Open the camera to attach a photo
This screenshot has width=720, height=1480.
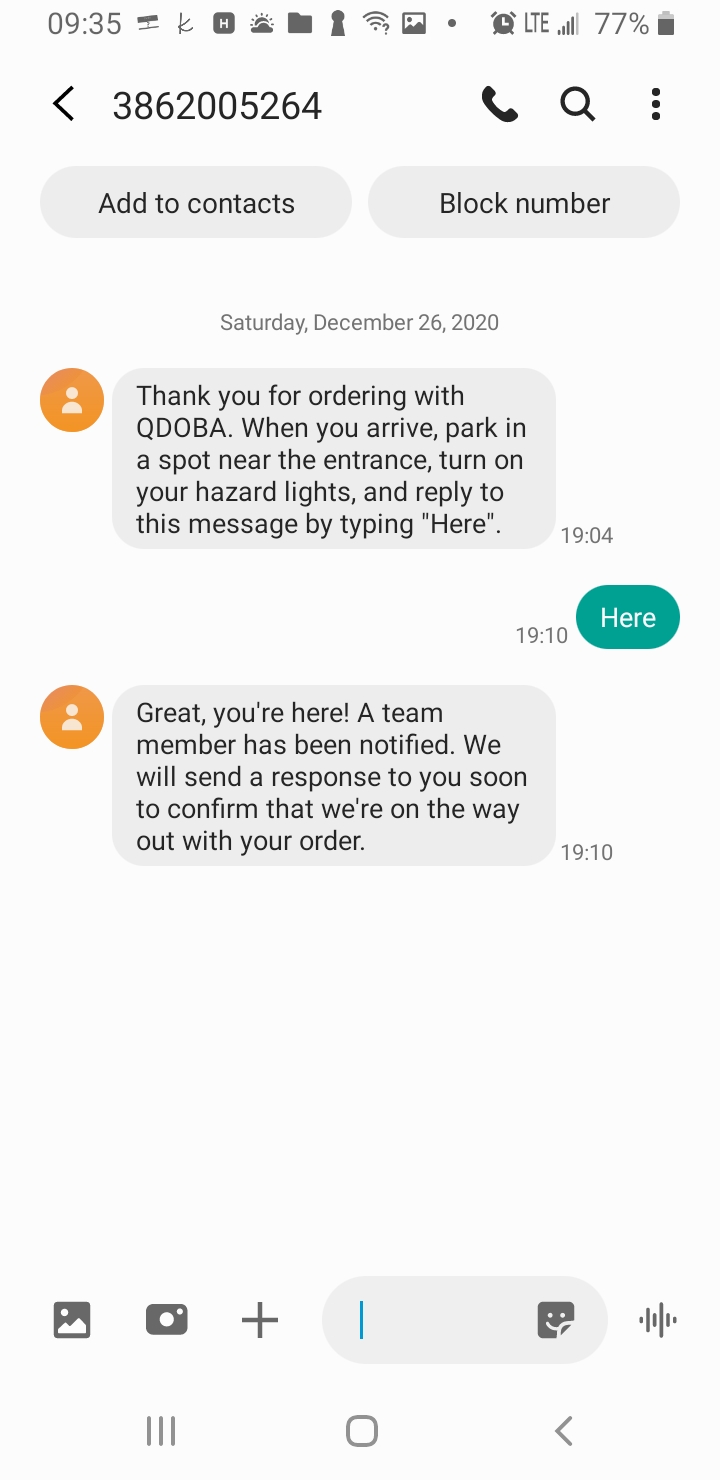click(166, 1320)
